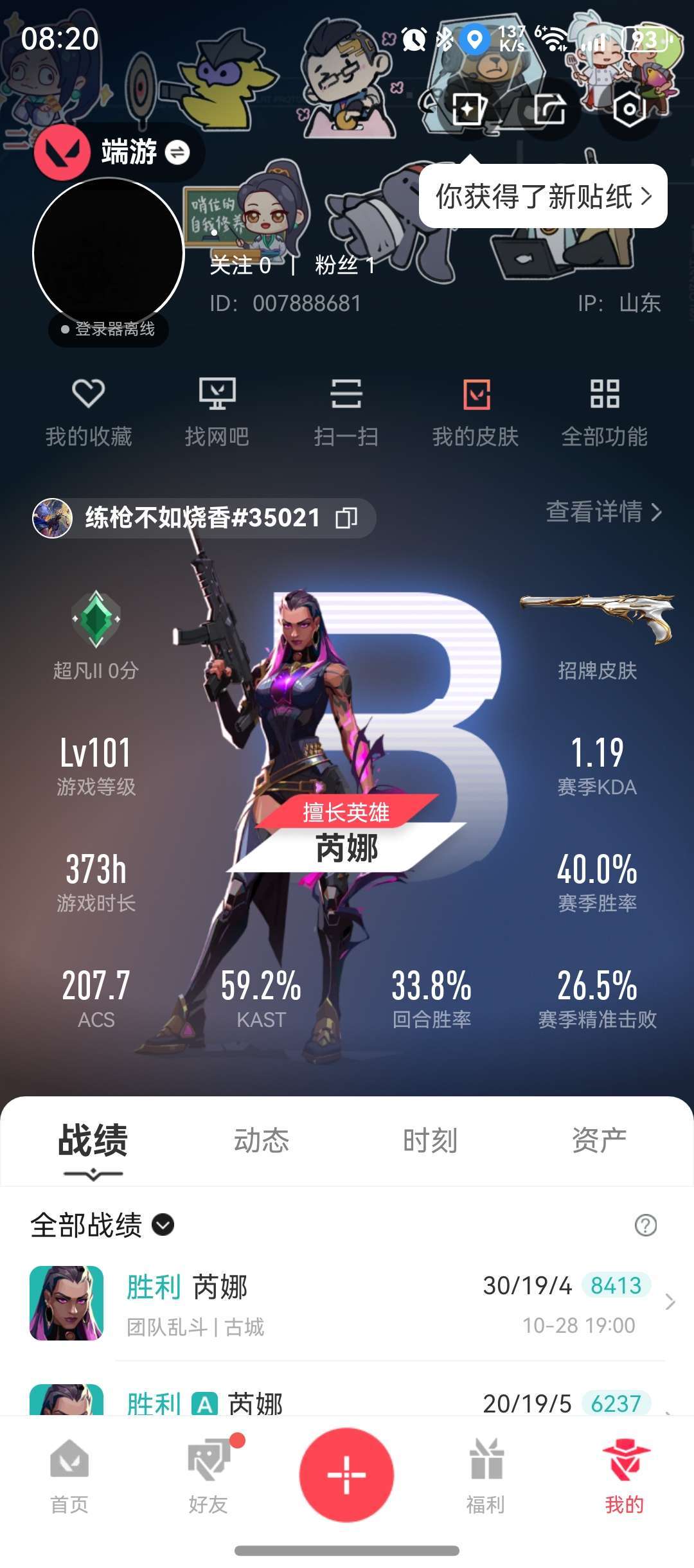The width and height of the screenshot is (694, 1568).
Task: Open the match record 30/19/4 古城
Action: (x=347, y=1303)
